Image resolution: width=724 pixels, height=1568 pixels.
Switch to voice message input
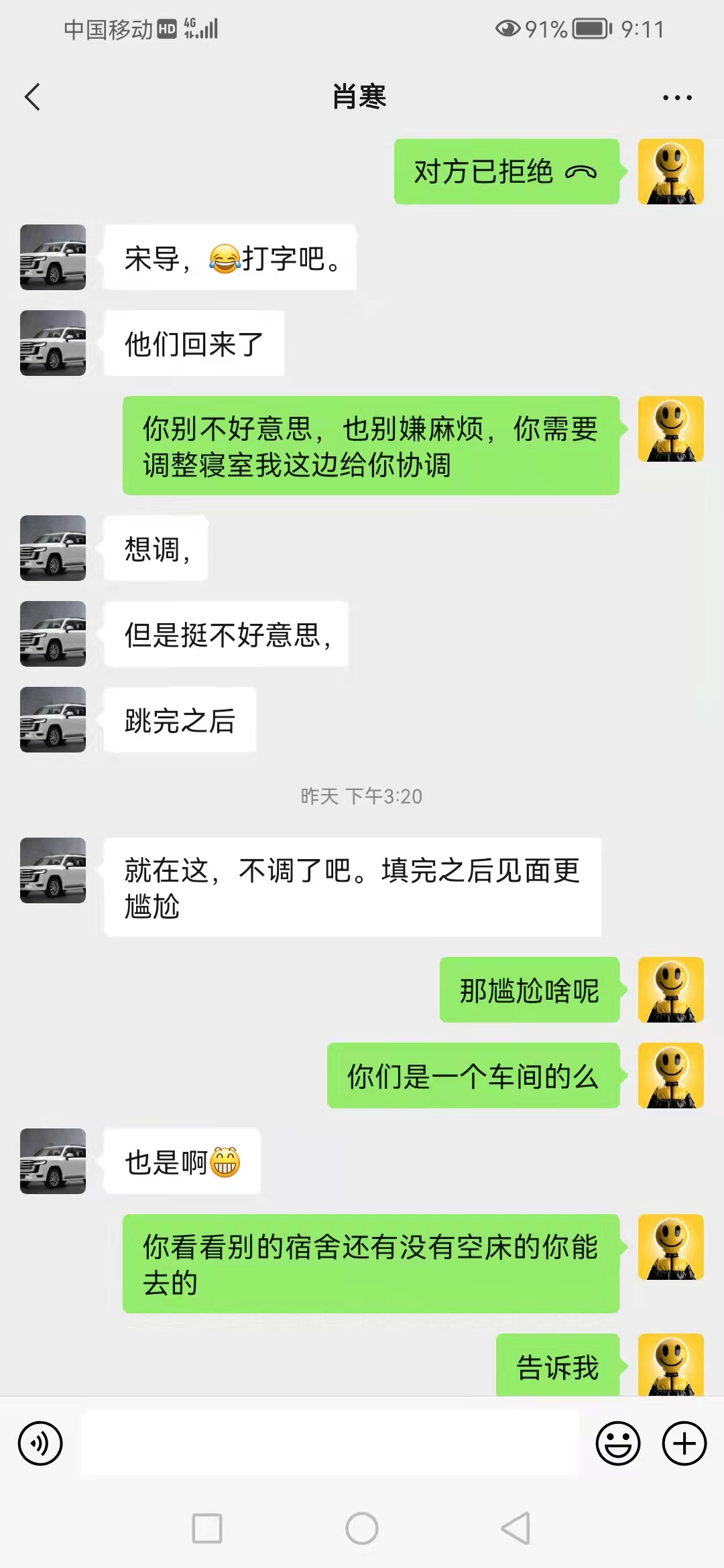(x=40, y=1443)
